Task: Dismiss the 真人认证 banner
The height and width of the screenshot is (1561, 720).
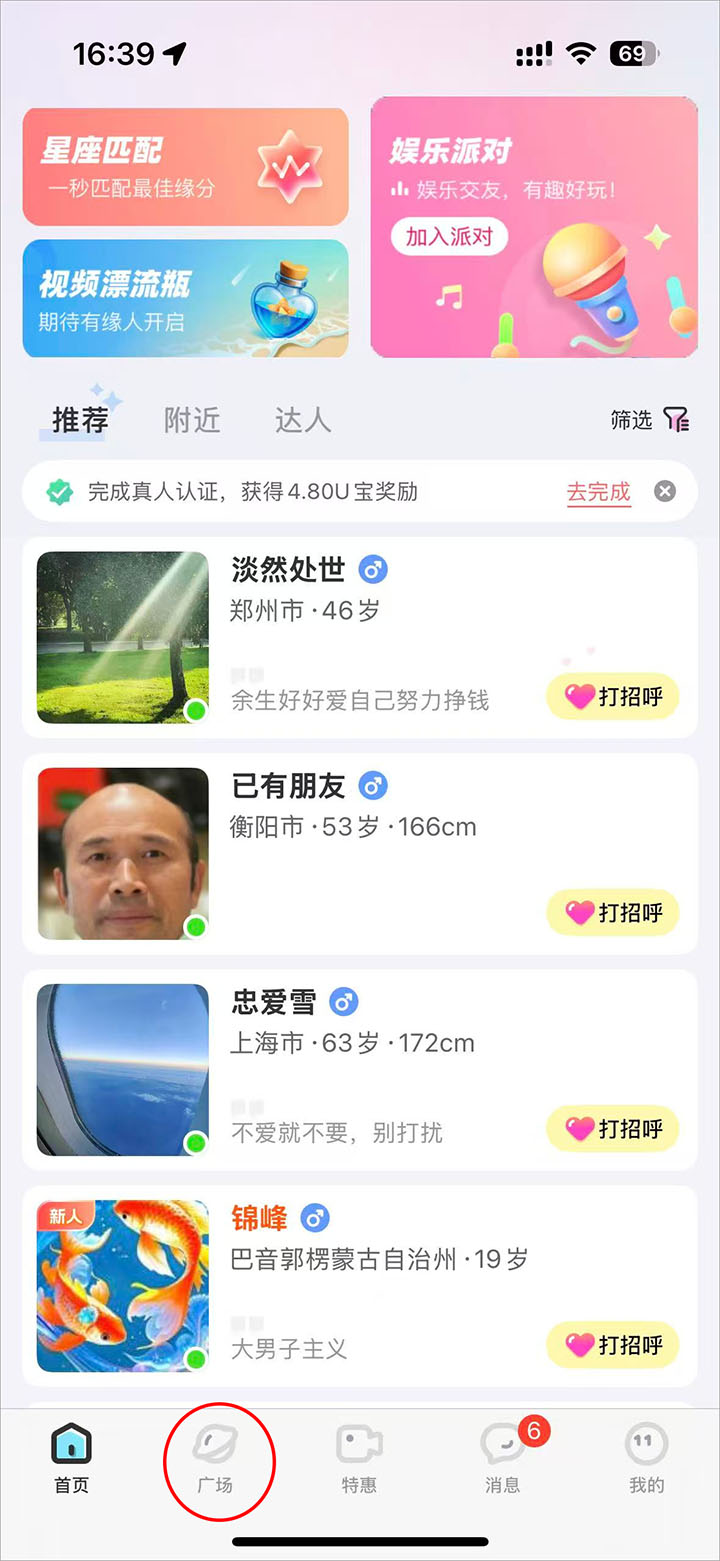Action: coord(665,492)
